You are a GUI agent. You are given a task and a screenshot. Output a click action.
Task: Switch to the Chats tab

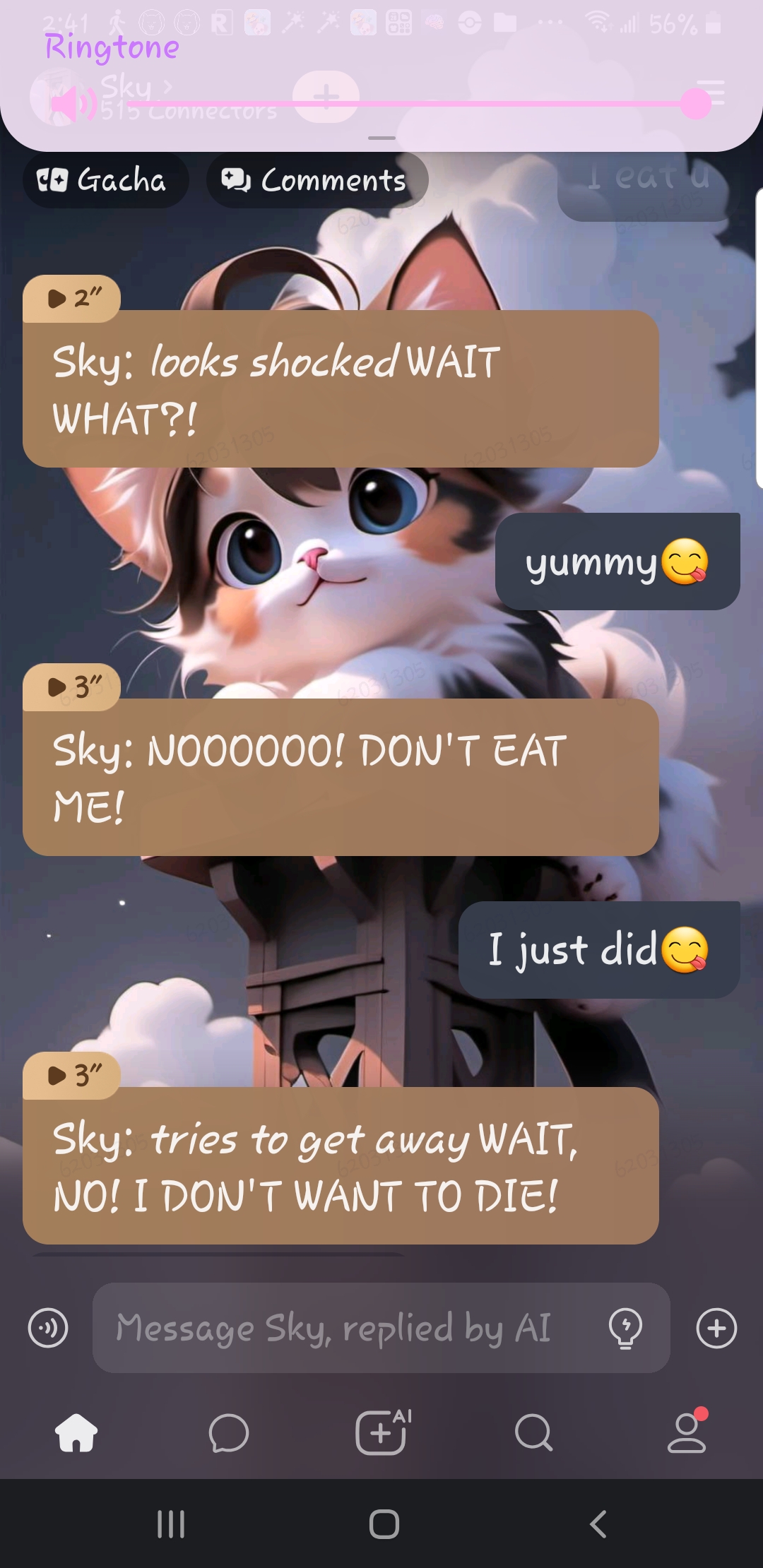[229, 1432]
